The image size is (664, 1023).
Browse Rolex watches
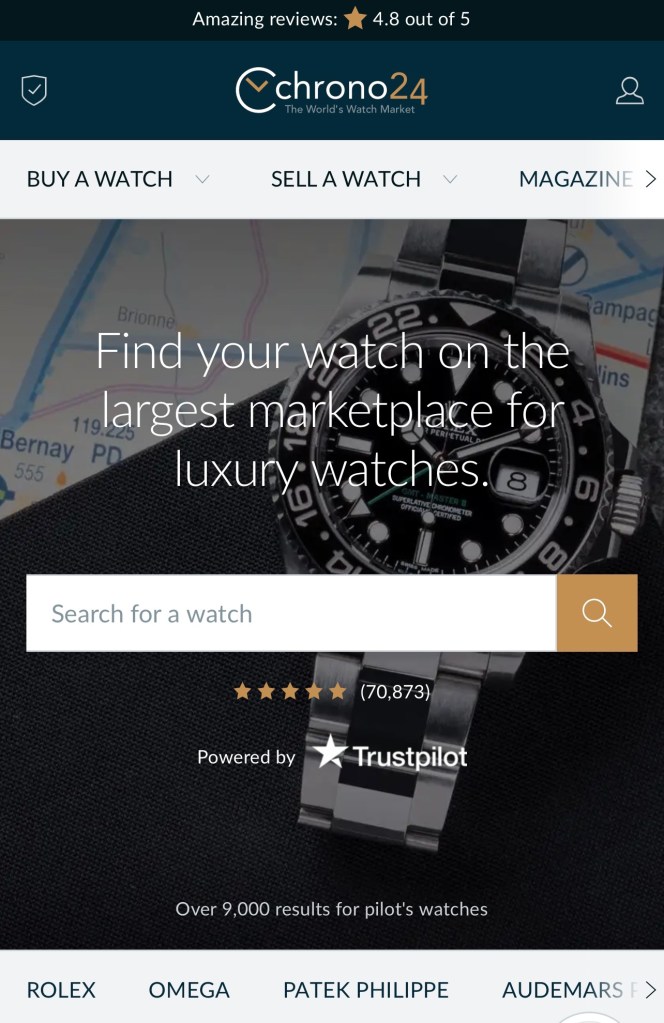click(61, 990)
